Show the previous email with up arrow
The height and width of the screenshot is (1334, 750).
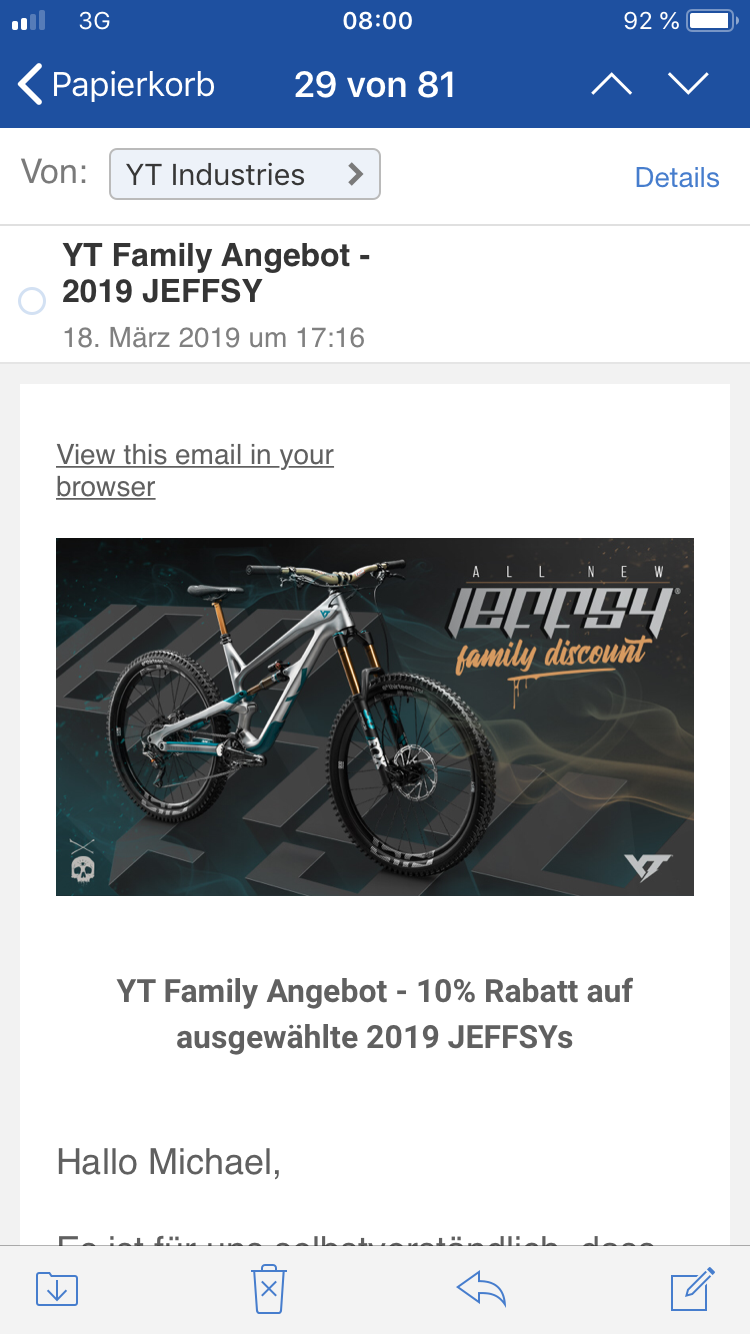[x=611, y=85]
